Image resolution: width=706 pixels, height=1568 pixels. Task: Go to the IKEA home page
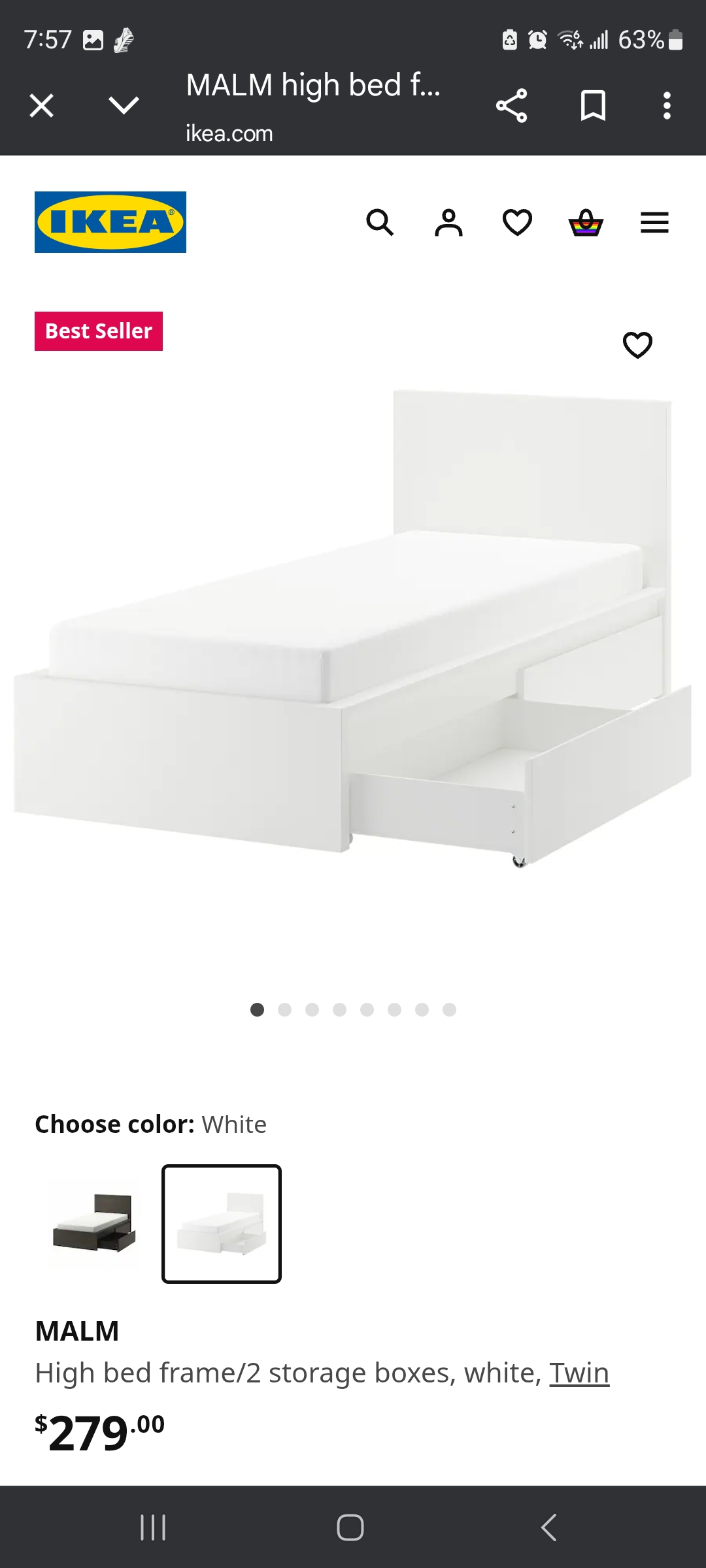110,222
